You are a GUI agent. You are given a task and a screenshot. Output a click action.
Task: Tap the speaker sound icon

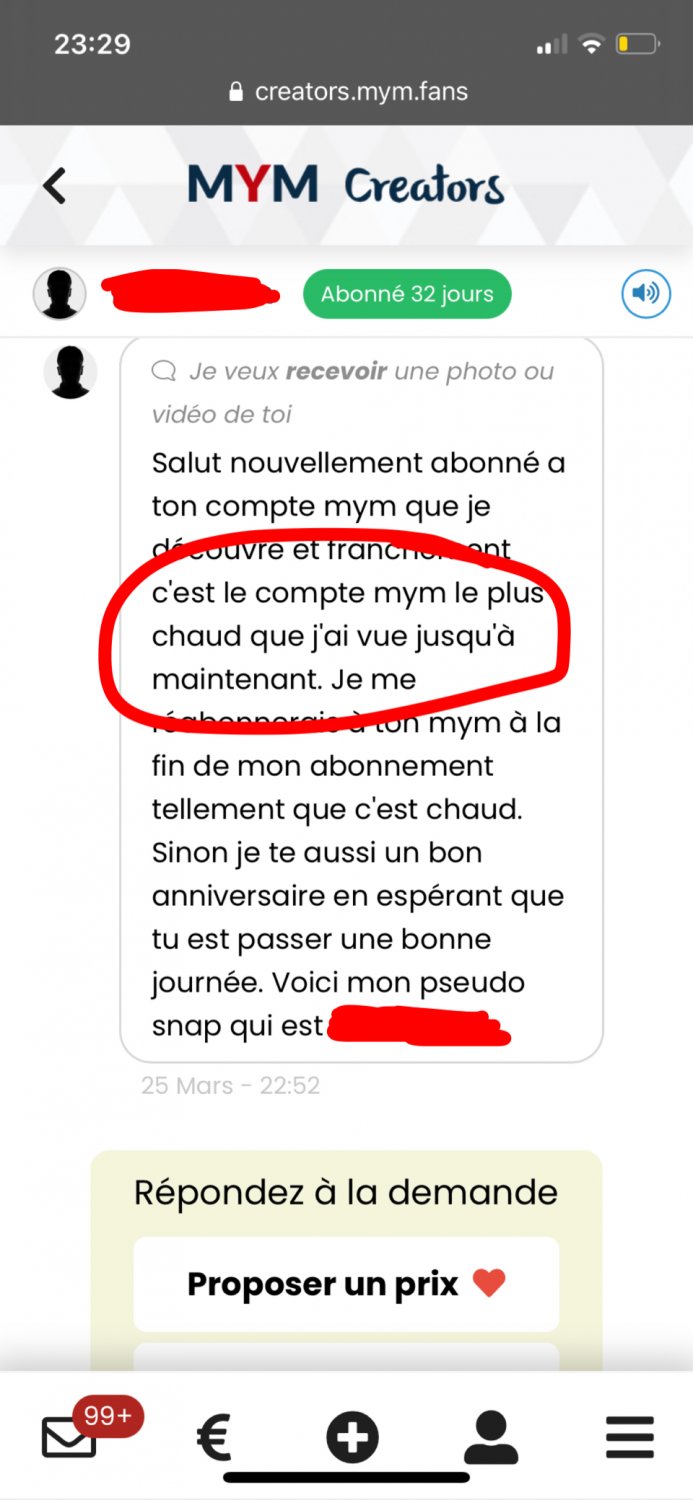[646, 294]
